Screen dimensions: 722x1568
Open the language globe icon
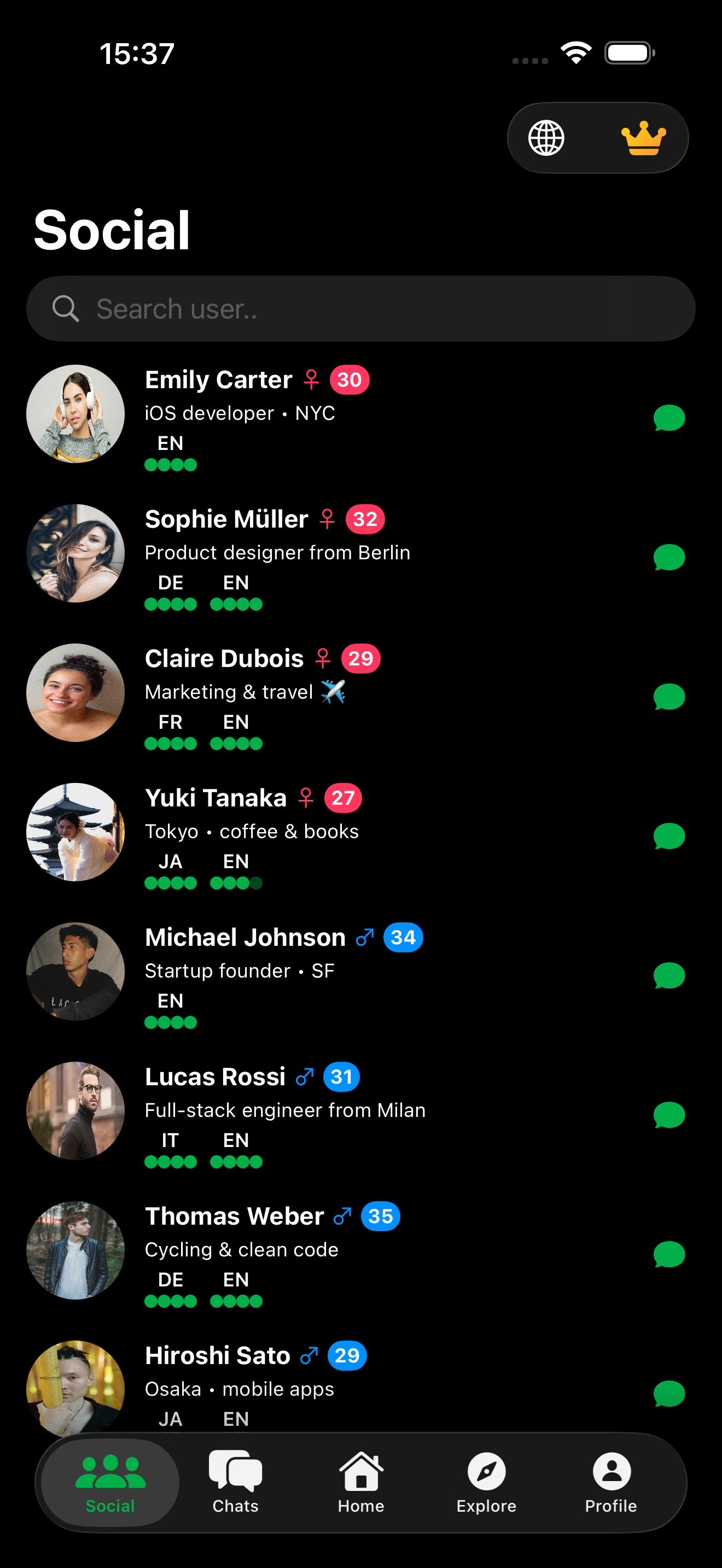tap(546, 138)
